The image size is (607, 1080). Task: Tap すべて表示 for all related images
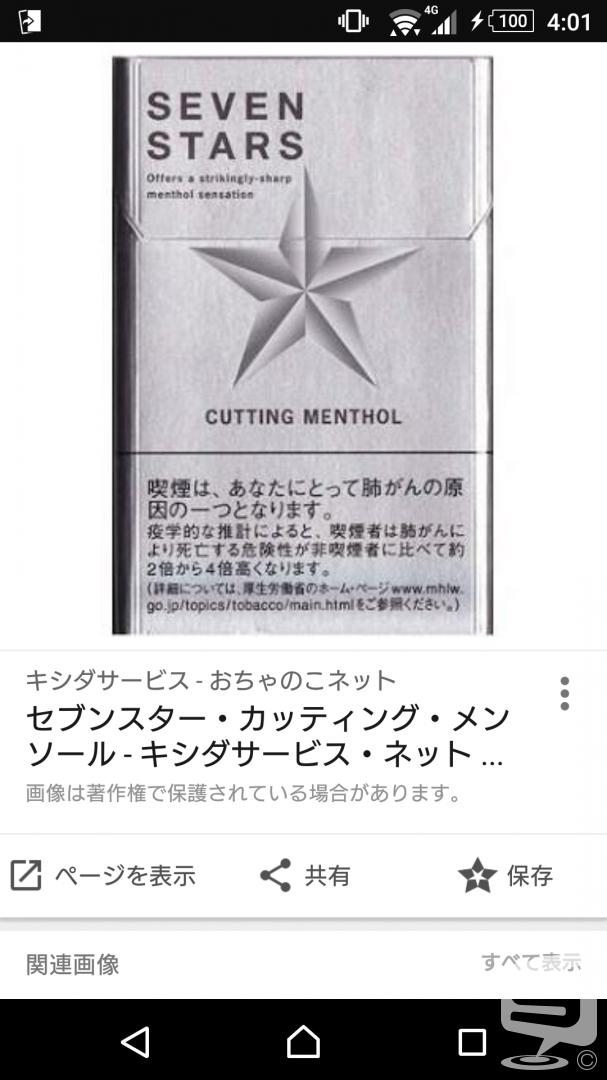(531, 962)
